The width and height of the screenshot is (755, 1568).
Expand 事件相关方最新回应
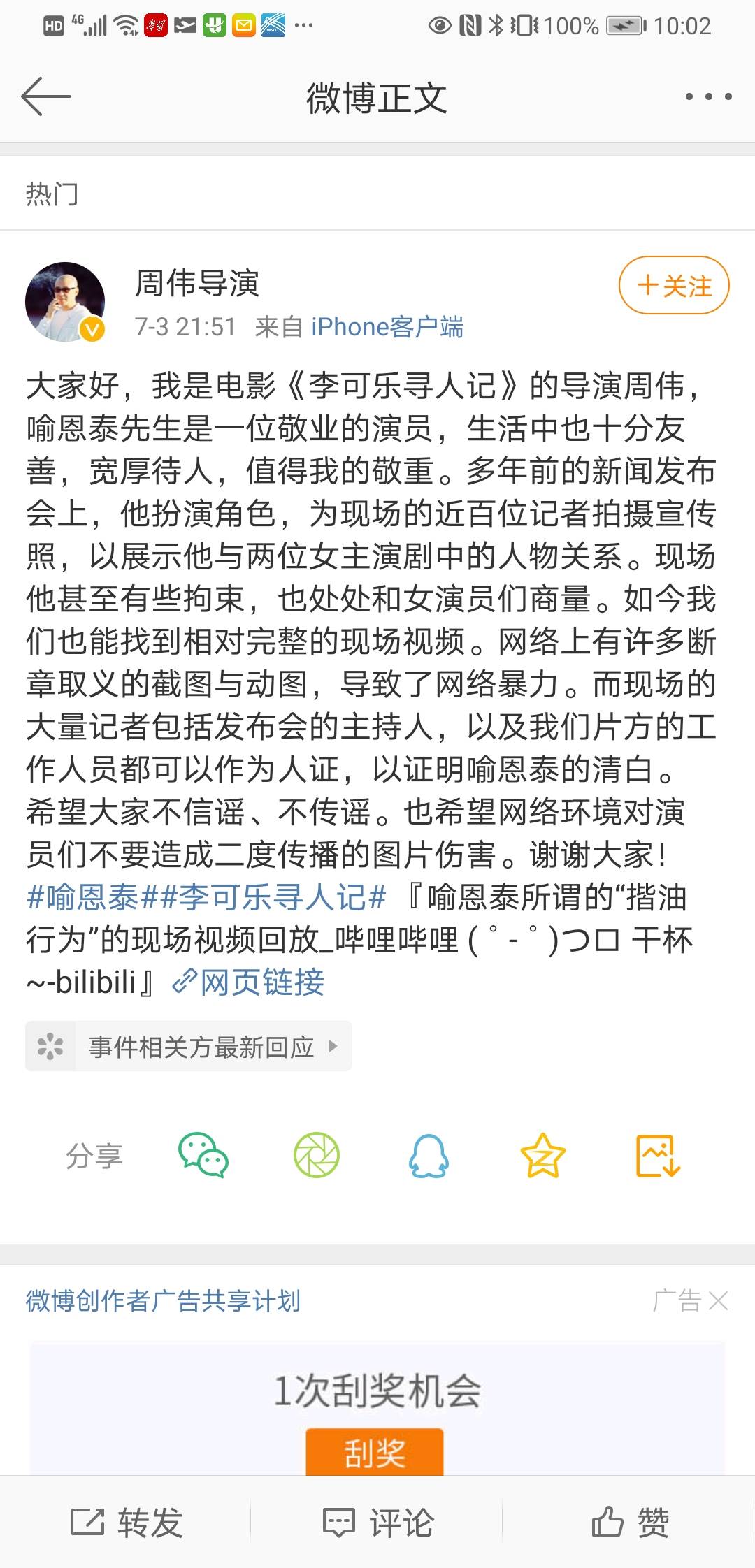pyautogui.click(x=189, y=1046)
